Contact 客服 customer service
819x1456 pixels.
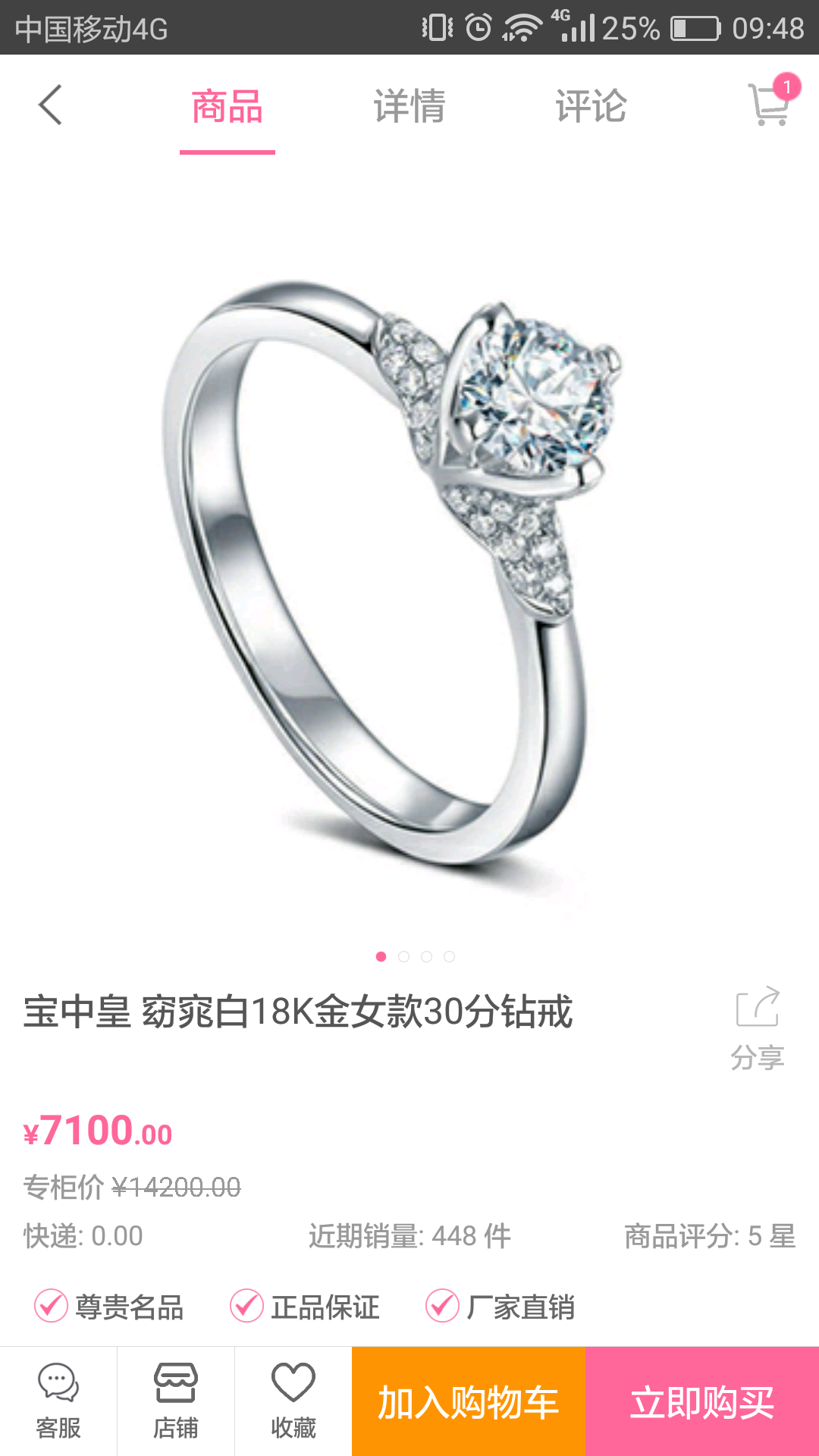58,1401
